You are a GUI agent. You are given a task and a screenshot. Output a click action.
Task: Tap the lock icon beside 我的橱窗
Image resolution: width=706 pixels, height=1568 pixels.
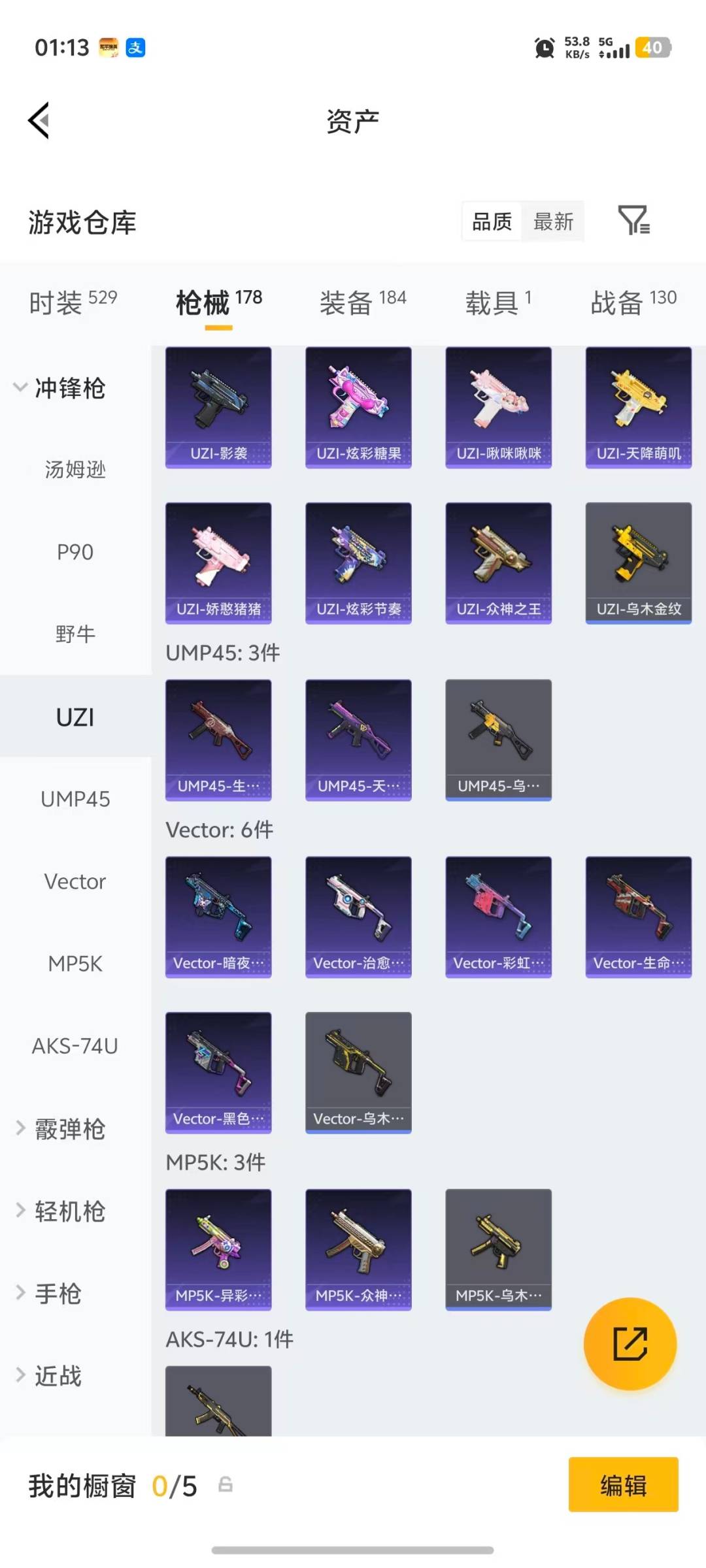click(x=226, y=1484)
